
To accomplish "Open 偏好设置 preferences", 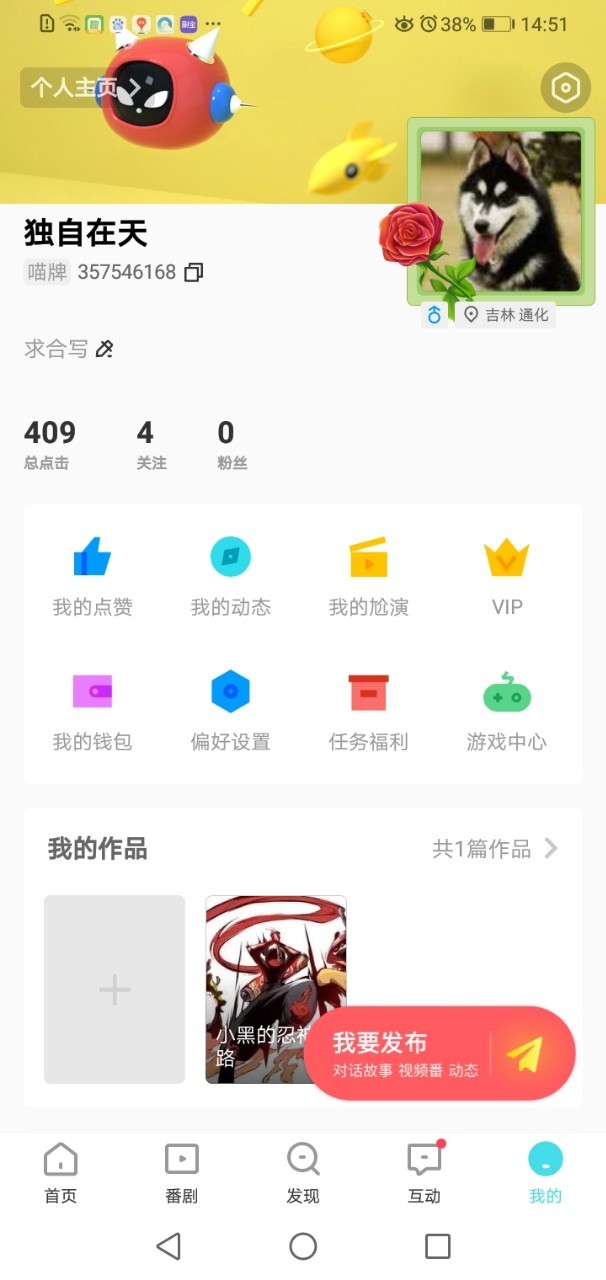I will [230, 710].
